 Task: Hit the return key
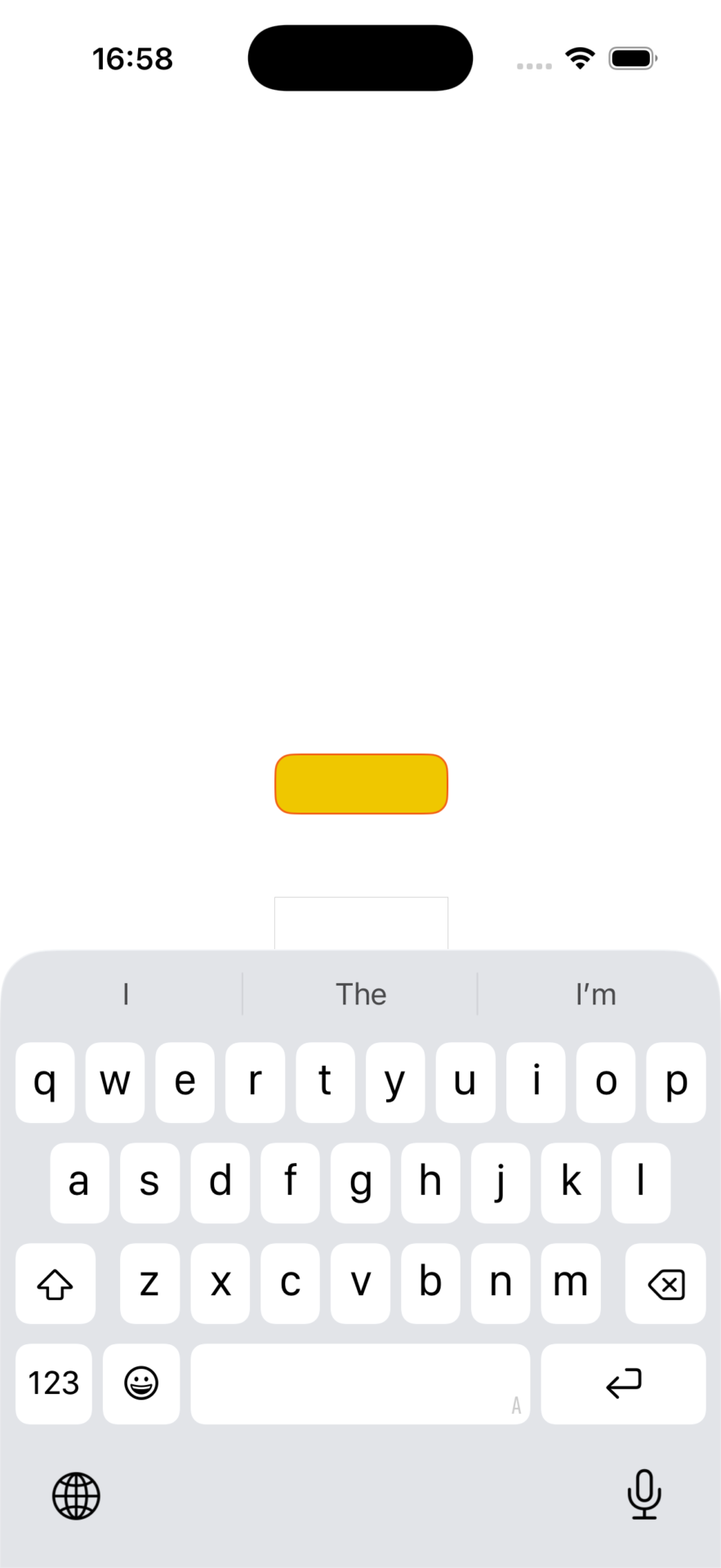[623, 1383]
